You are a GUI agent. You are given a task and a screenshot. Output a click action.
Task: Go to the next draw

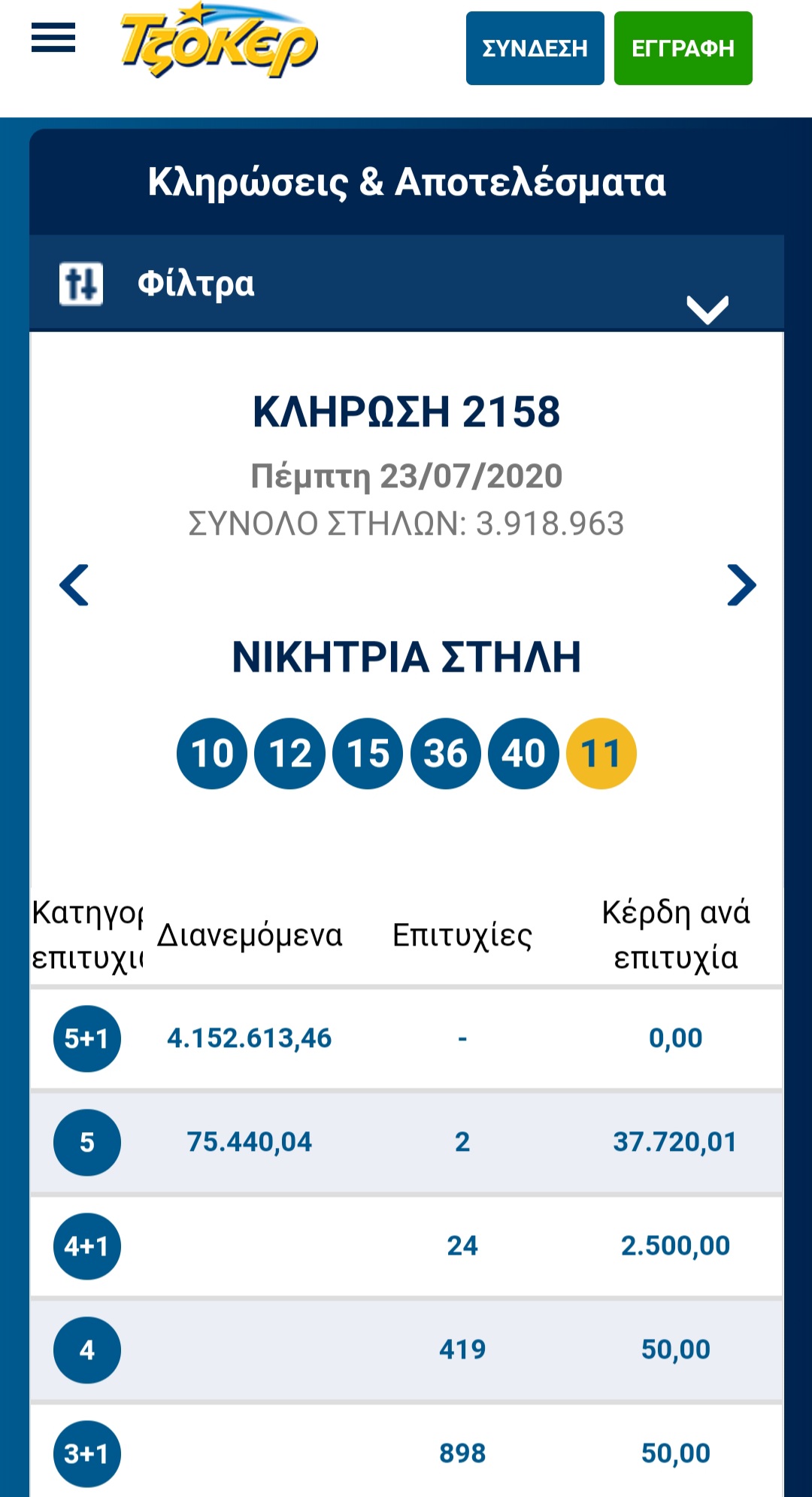pyautogui.click(x=741, y=585)
